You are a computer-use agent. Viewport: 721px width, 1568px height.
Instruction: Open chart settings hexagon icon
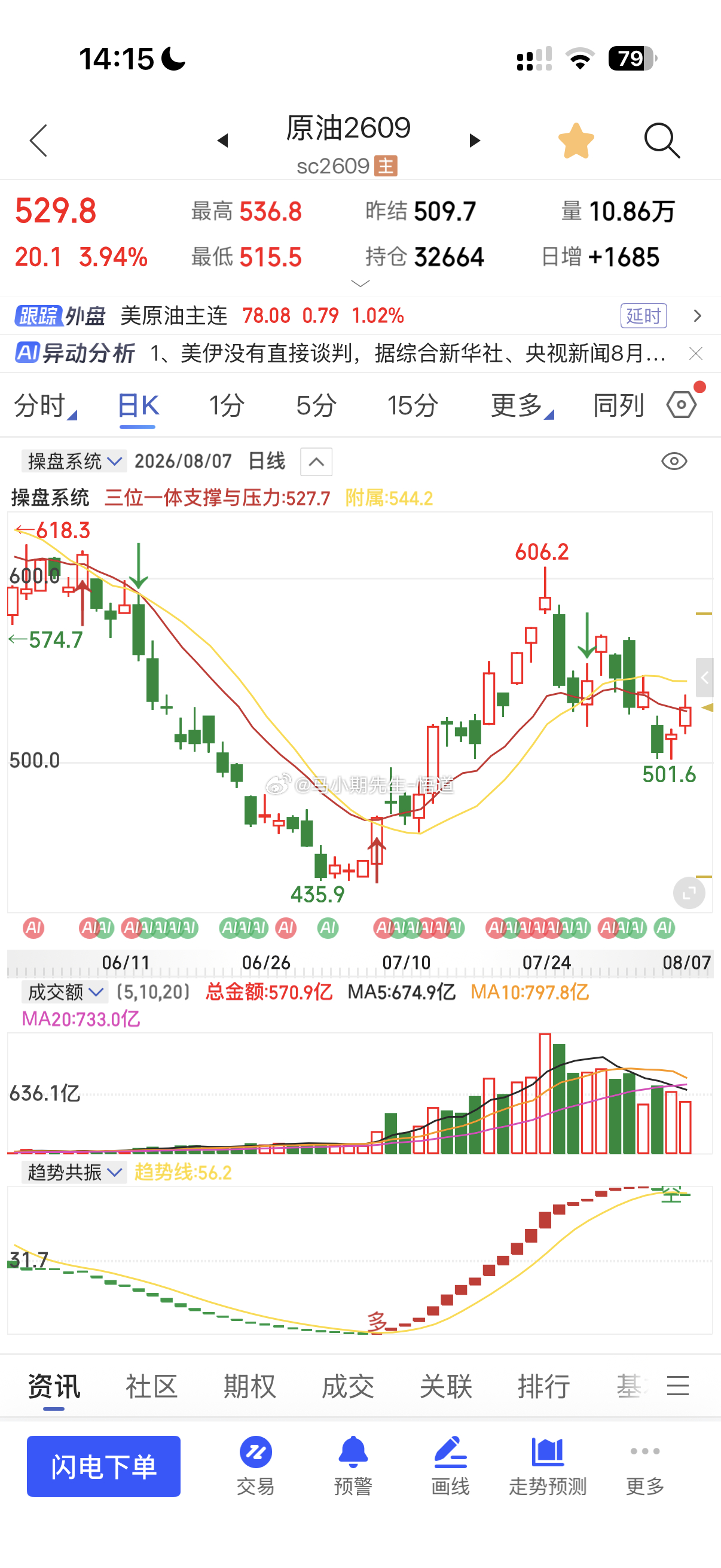(682, 404)
